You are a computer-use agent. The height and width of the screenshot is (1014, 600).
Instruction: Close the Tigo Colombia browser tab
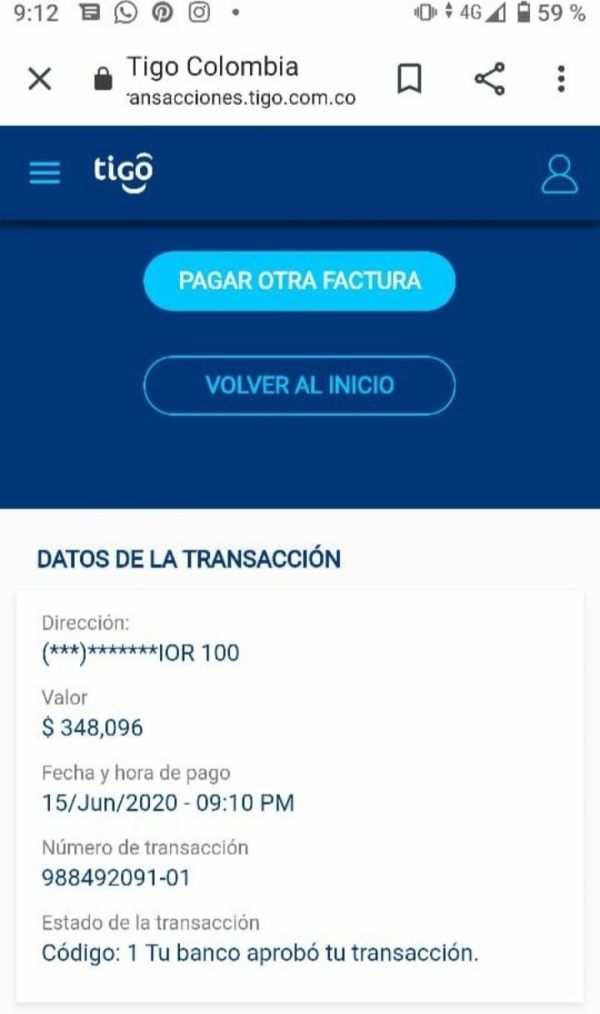coord(40,79)
